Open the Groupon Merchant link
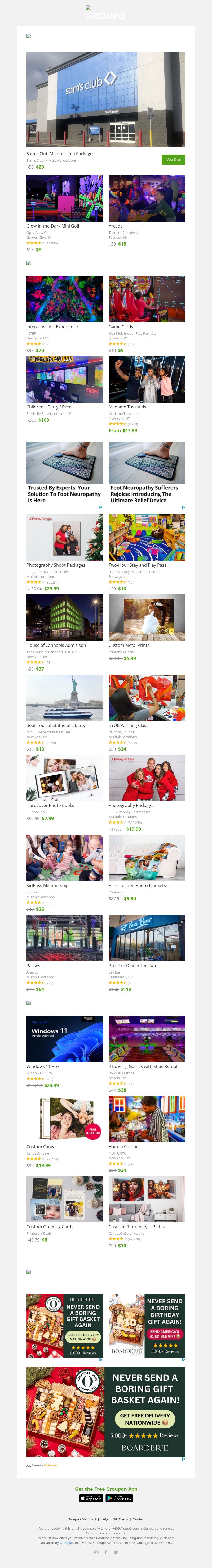This screenshot has width=212, height=1568. point(82,1519)
